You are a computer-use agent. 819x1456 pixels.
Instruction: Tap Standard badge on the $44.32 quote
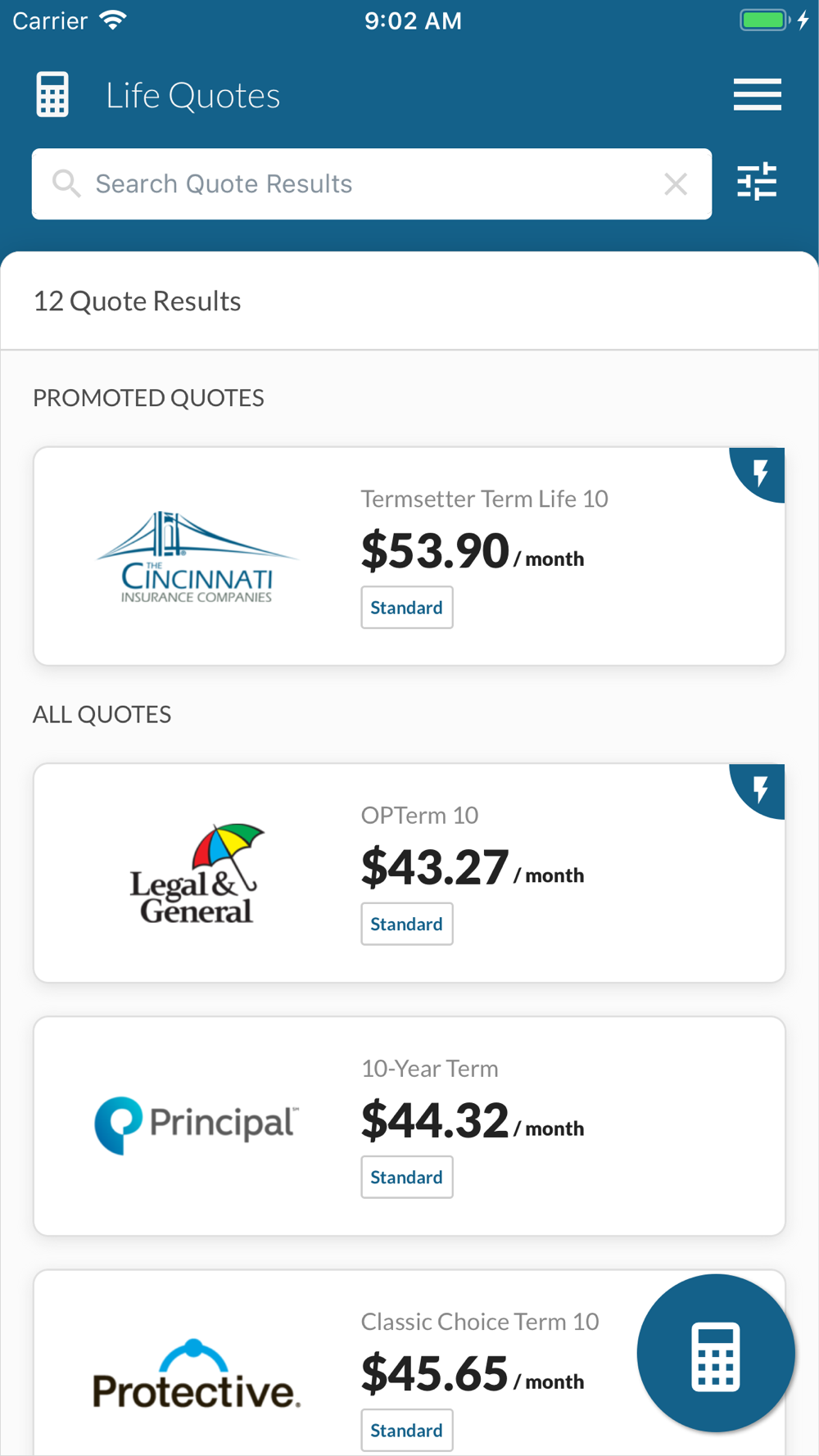tap(407, 1177)
